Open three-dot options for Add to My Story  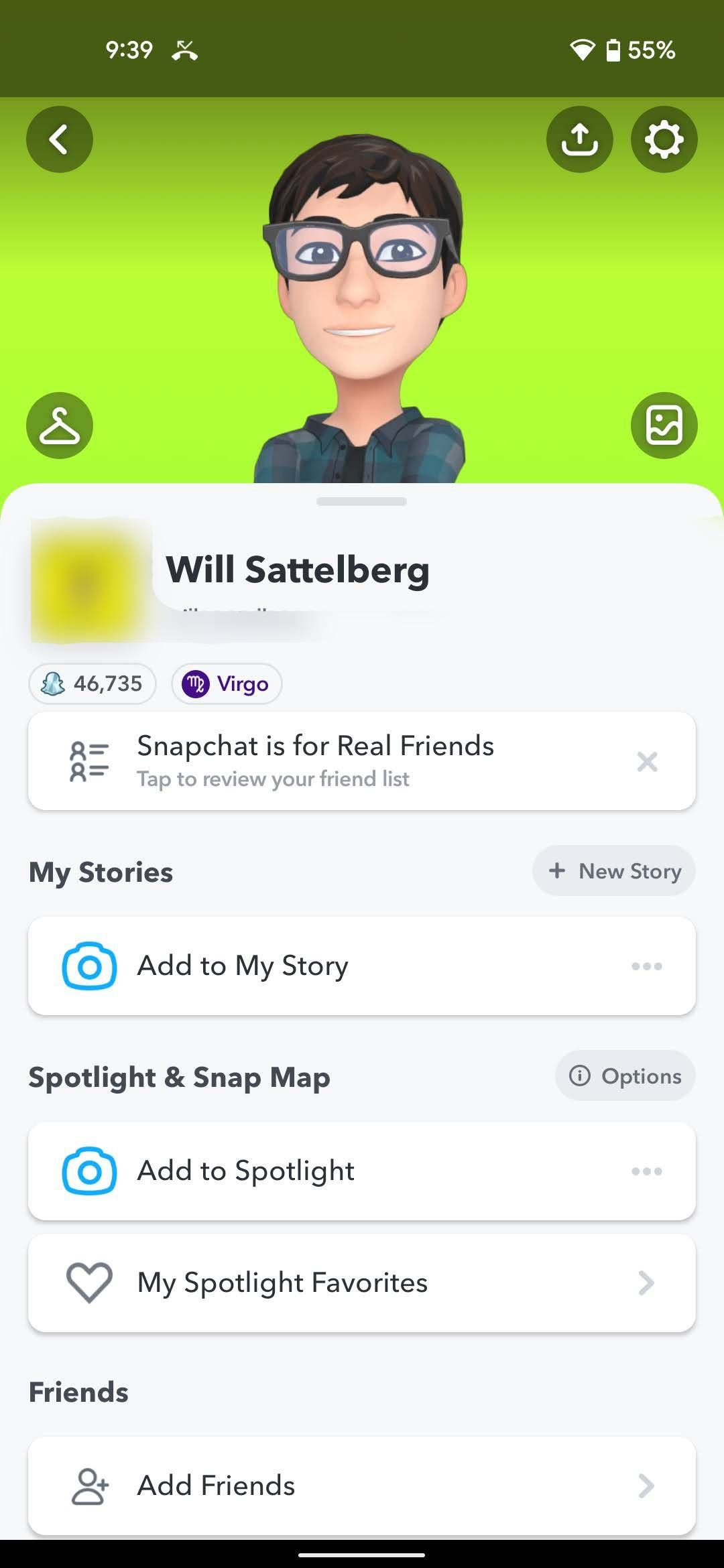(x=646, y=965)
